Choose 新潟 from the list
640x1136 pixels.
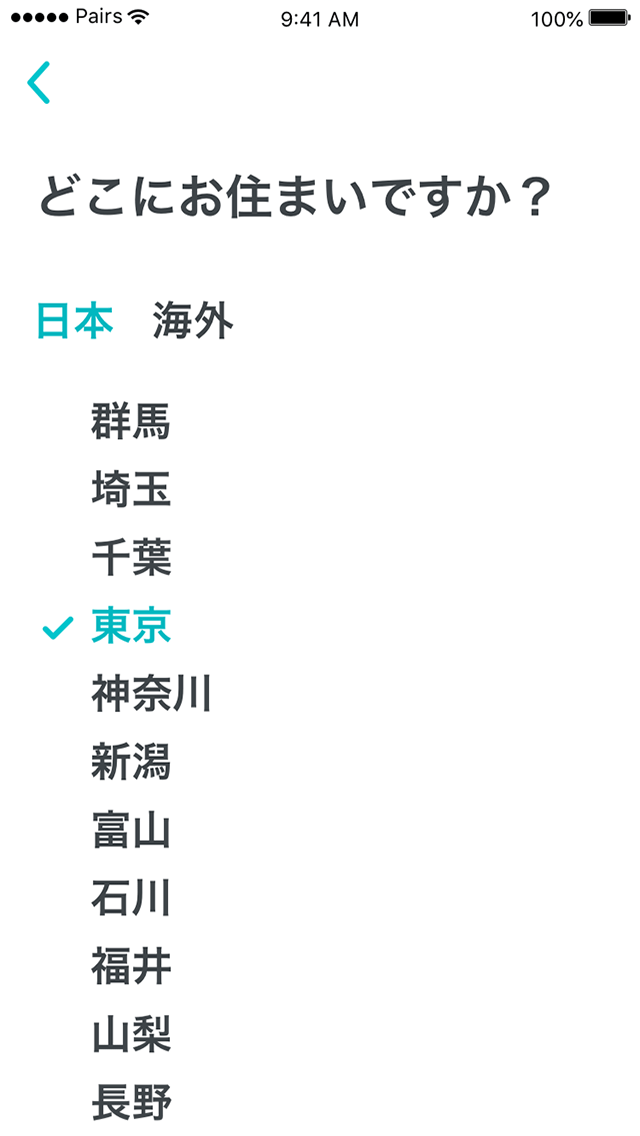click(x=131, y=763)
